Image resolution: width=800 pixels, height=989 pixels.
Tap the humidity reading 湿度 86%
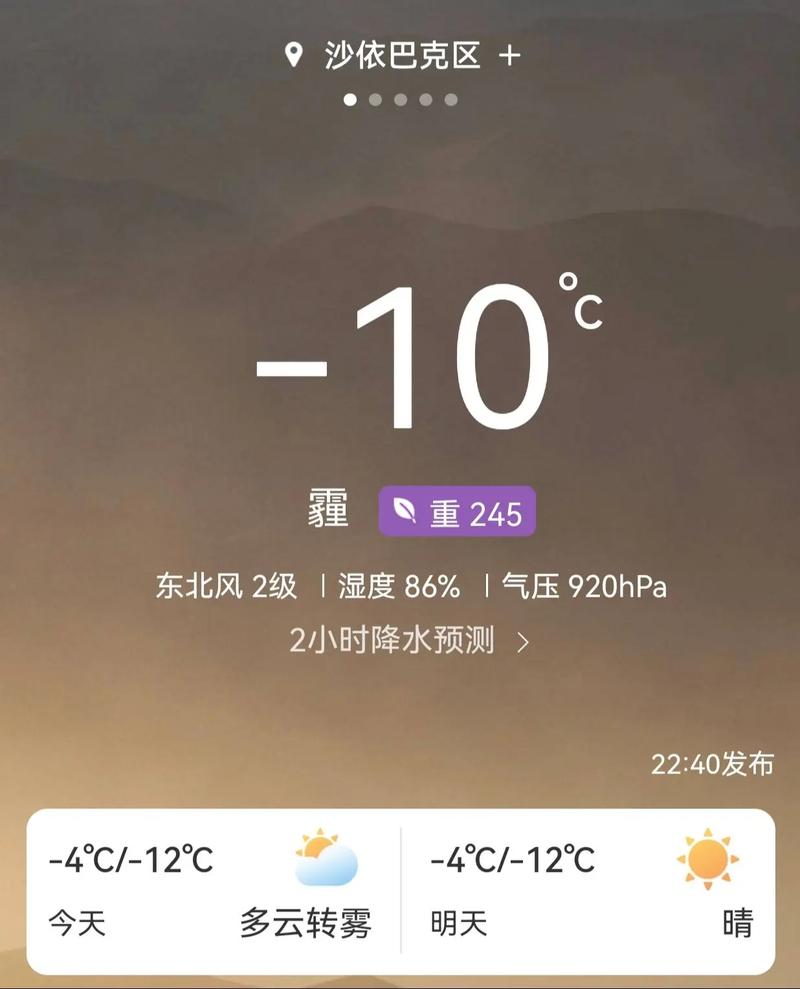pyautogui.click(x=399, y=586)
